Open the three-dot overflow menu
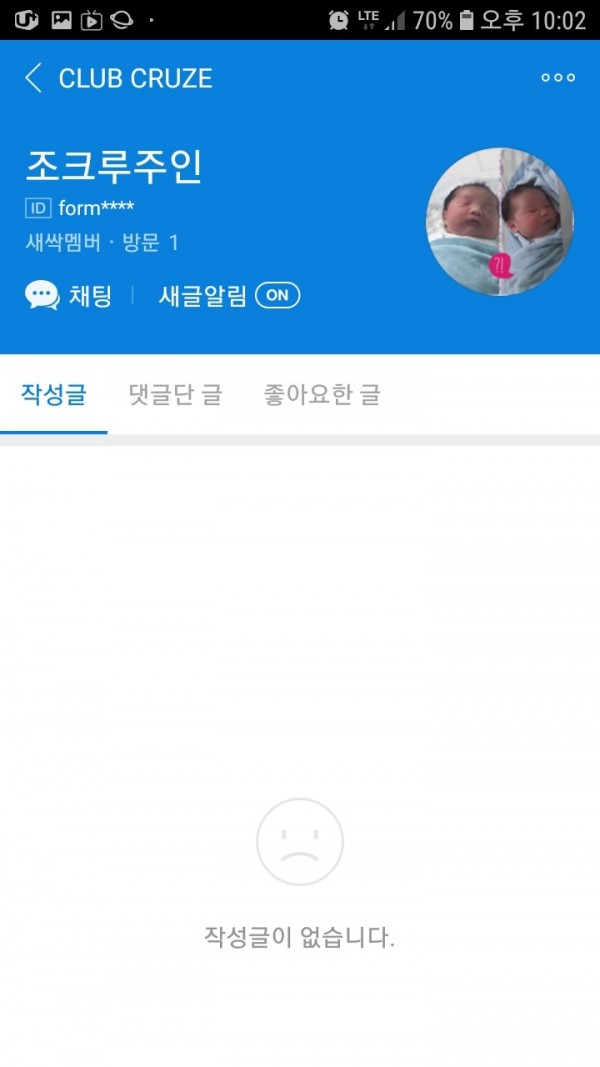This screenshot has width=600, height=1067. tap(557, 78)
